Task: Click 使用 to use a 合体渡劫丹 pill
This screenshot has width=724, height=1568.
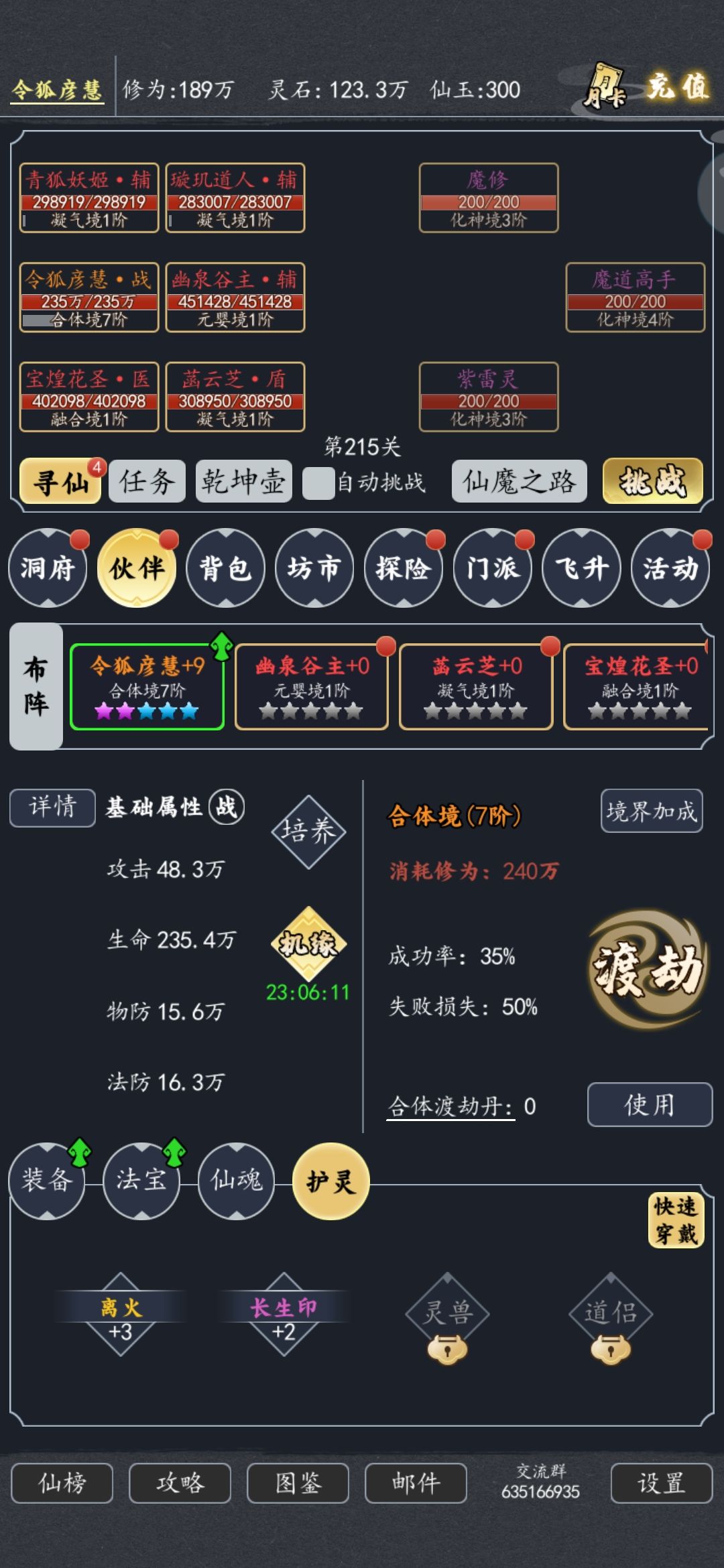Action: (649, 1104)
